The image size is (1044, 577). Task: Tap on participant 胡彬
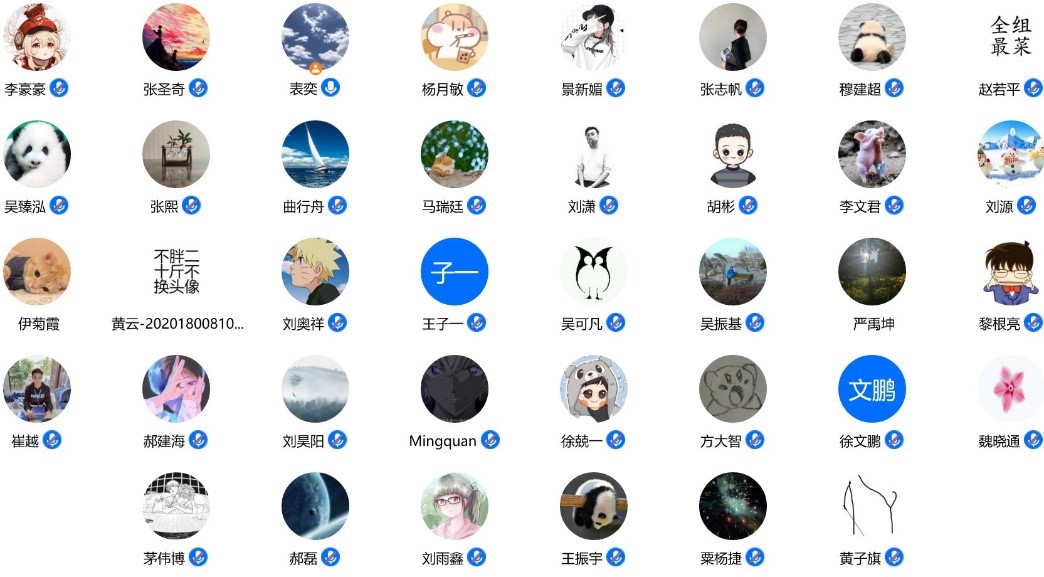point(732,154)
